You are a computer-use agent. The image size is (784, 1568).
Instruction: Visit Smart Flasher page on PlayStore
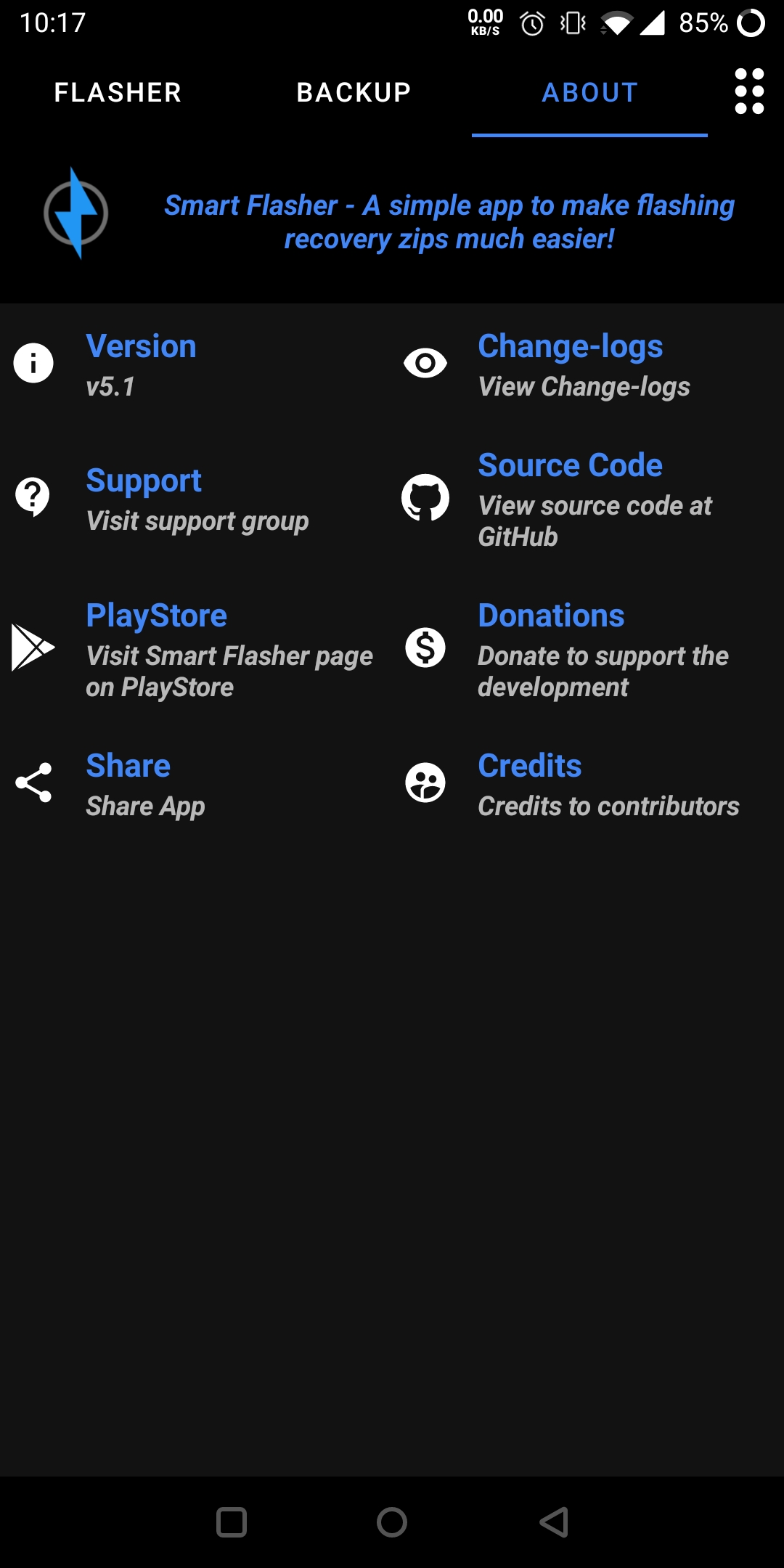tap(196, 650)
